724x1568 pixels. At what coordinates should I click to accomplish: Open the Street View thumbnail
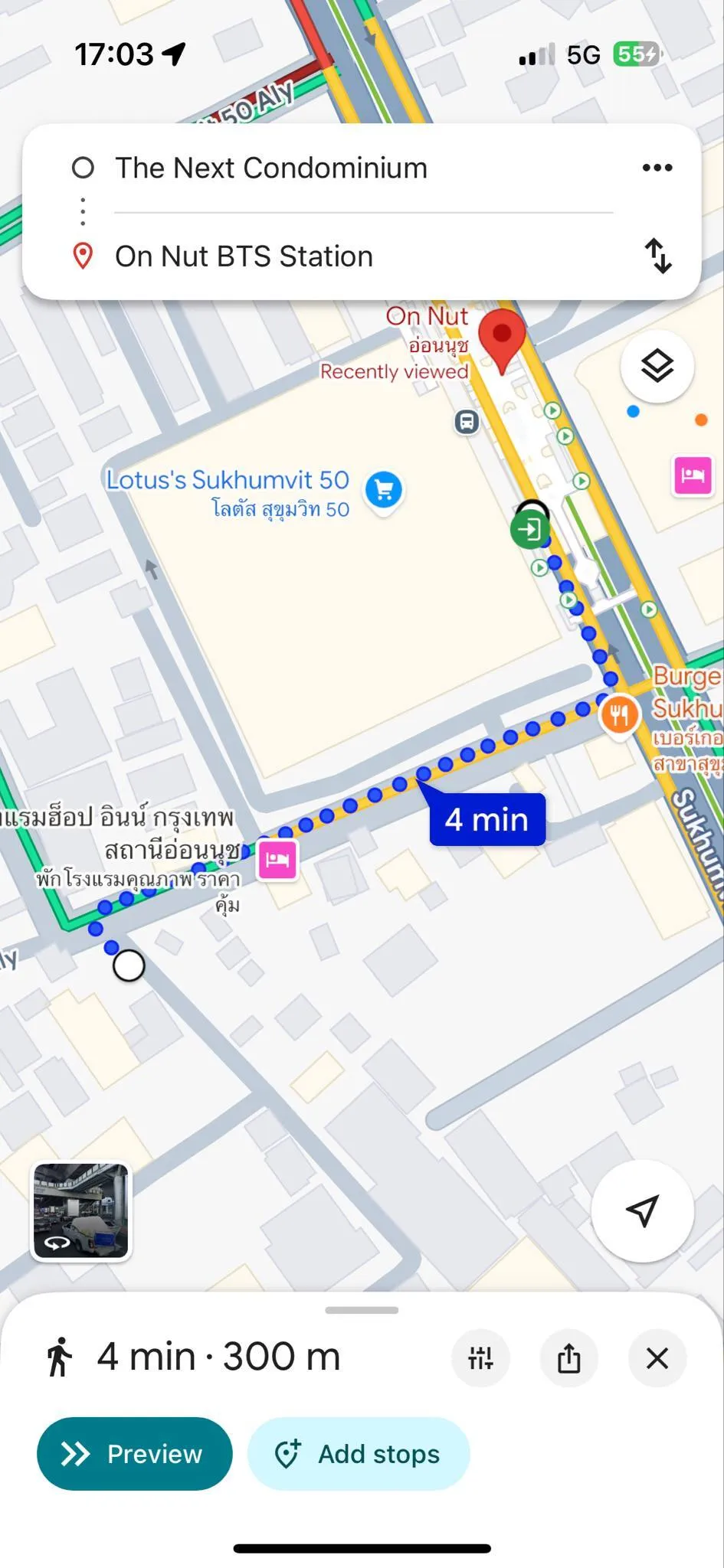pos(81,1211)
